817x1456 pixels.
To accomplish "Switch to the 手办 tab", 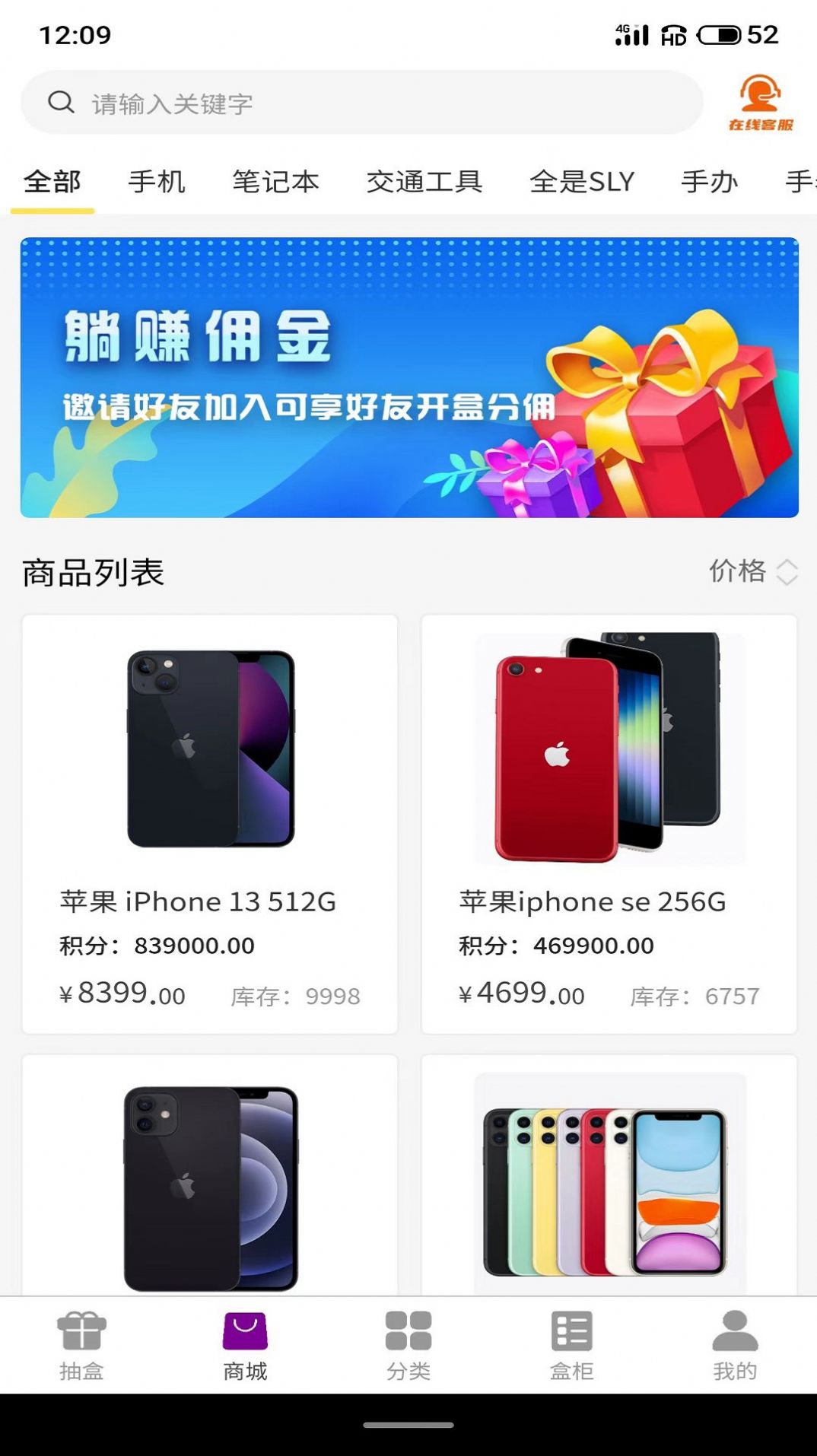I will (x=709, y=182).
